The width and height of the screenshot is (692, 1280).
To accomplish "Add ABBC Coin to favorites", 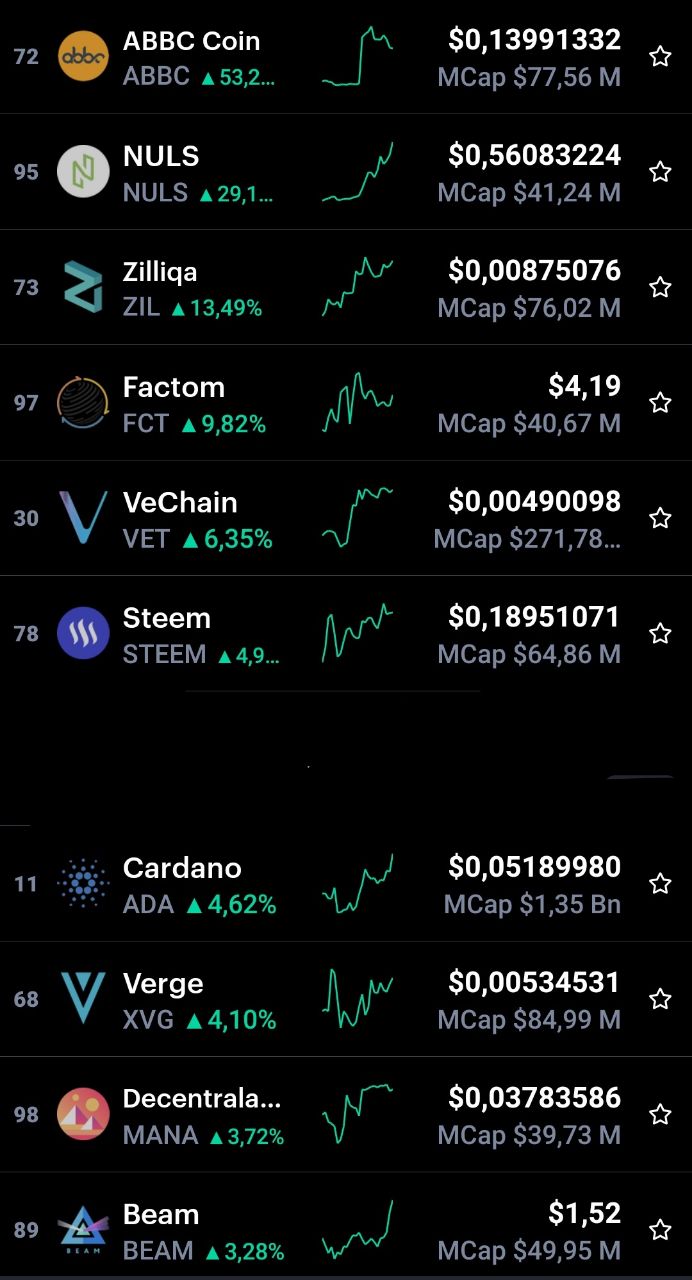I will coord(660,56).
